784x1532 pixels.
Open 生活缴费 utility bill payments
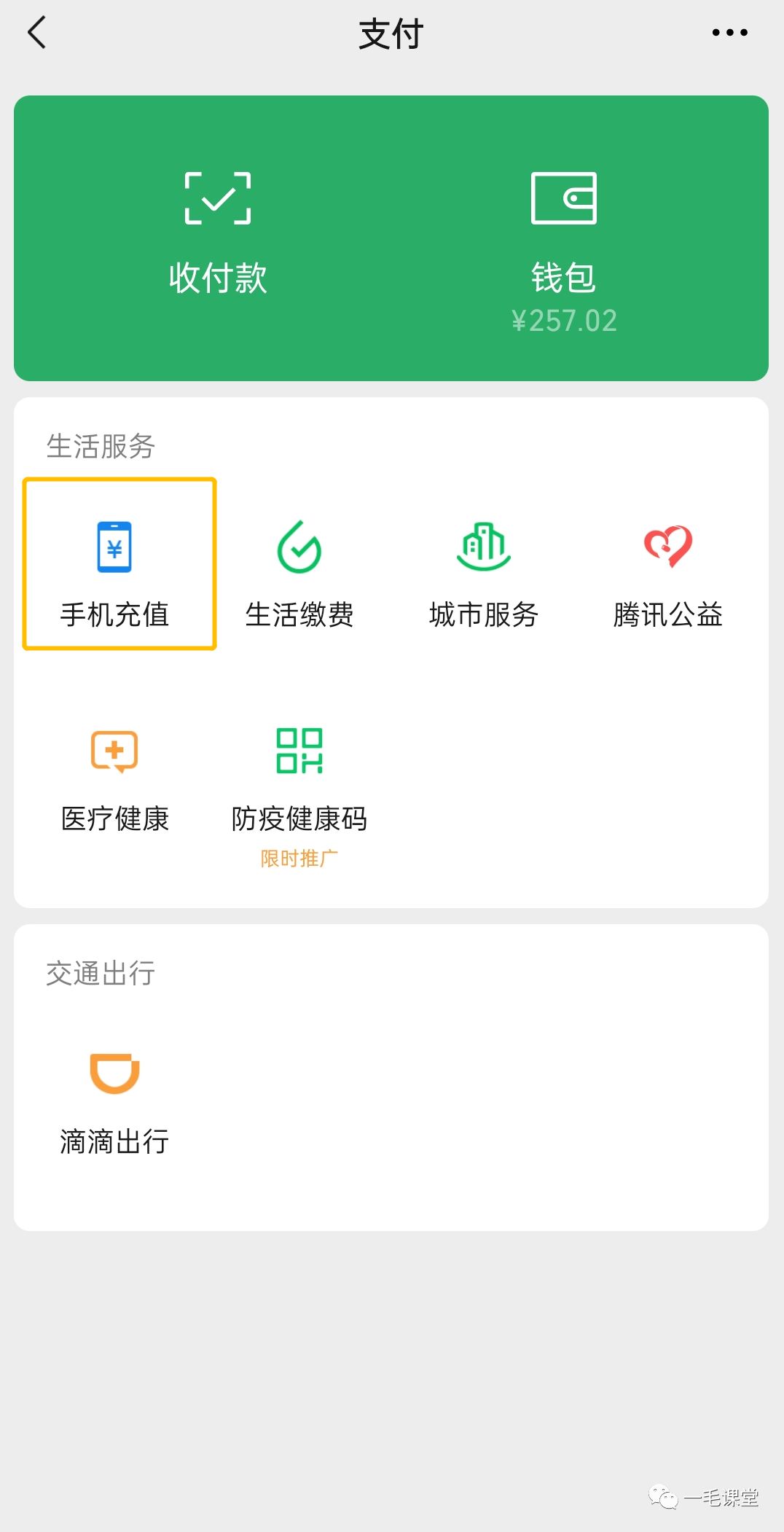(299, 572)
